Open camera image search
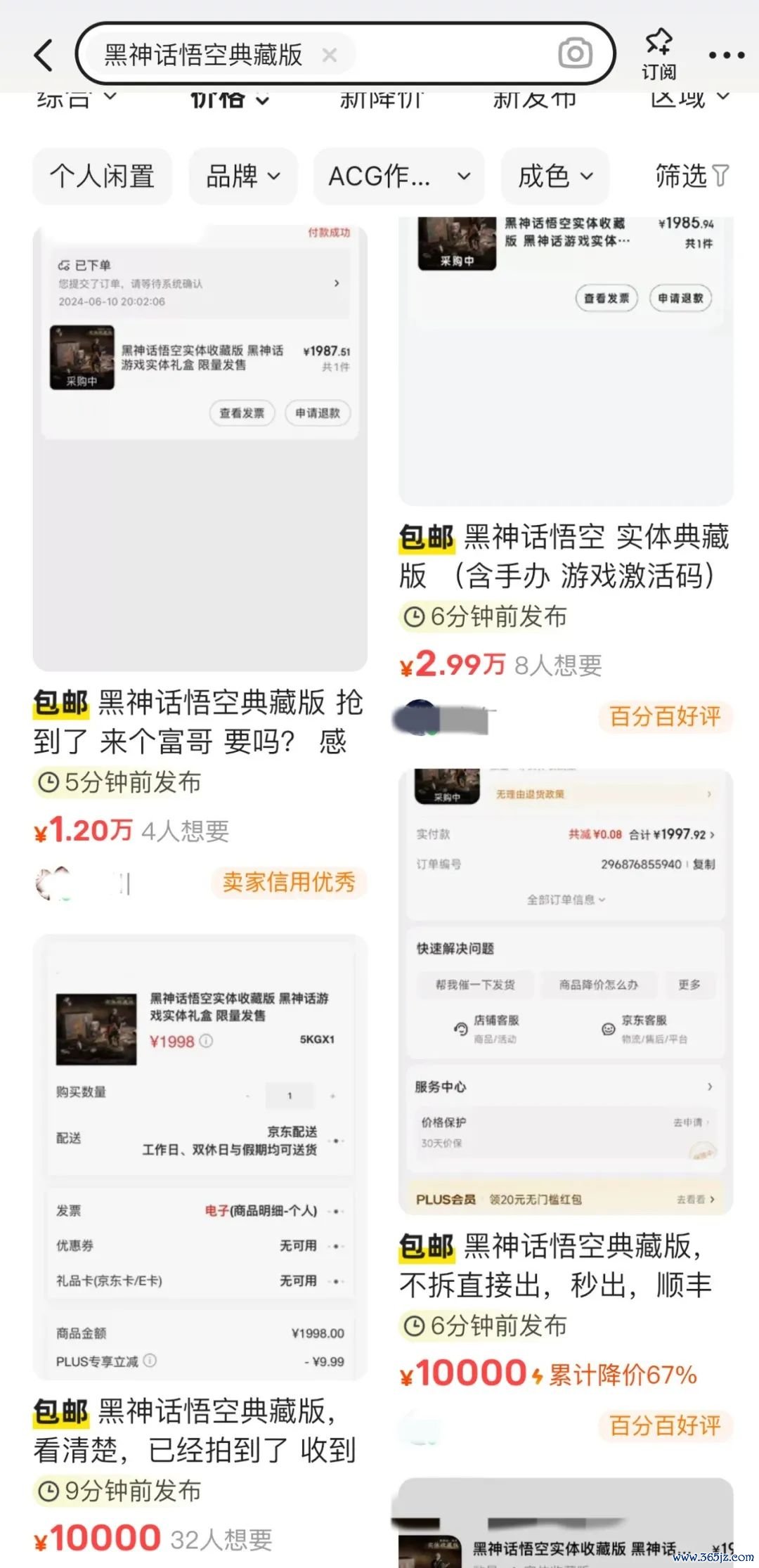Viewport: 759px width, 1568px height. coord(575,53)
